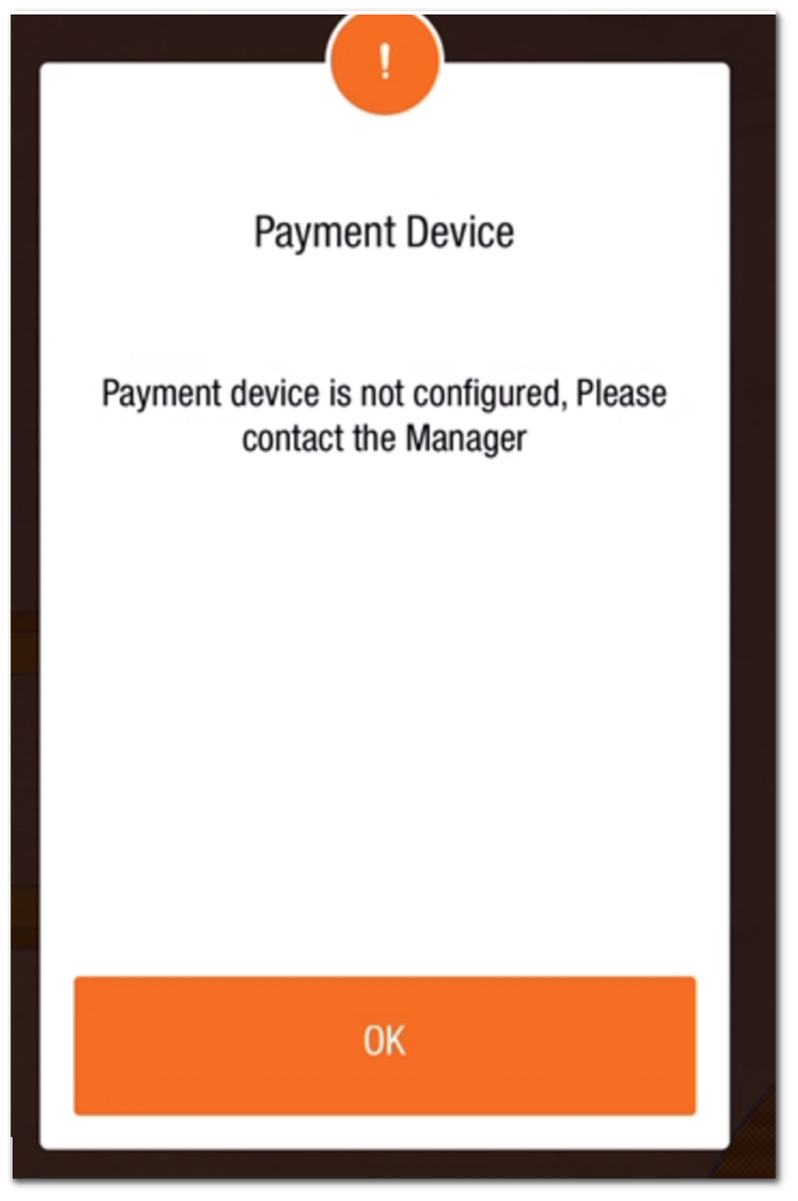Screen dimensions: 798x1201
Task: Dismiss the Payment Device dialog with OK
Action: tap(384, 1045)
